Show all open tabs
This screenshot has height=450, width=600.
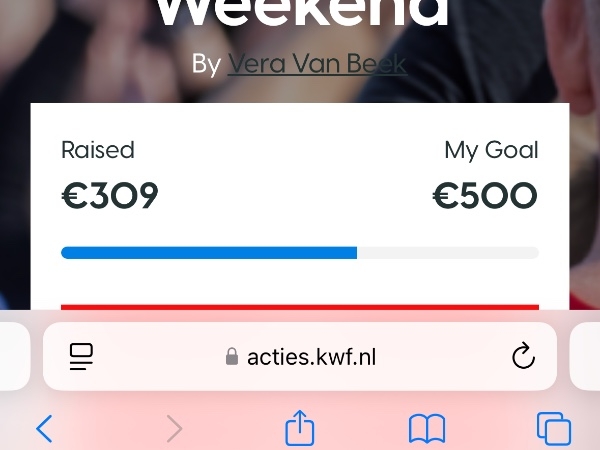tap(553, 429)
